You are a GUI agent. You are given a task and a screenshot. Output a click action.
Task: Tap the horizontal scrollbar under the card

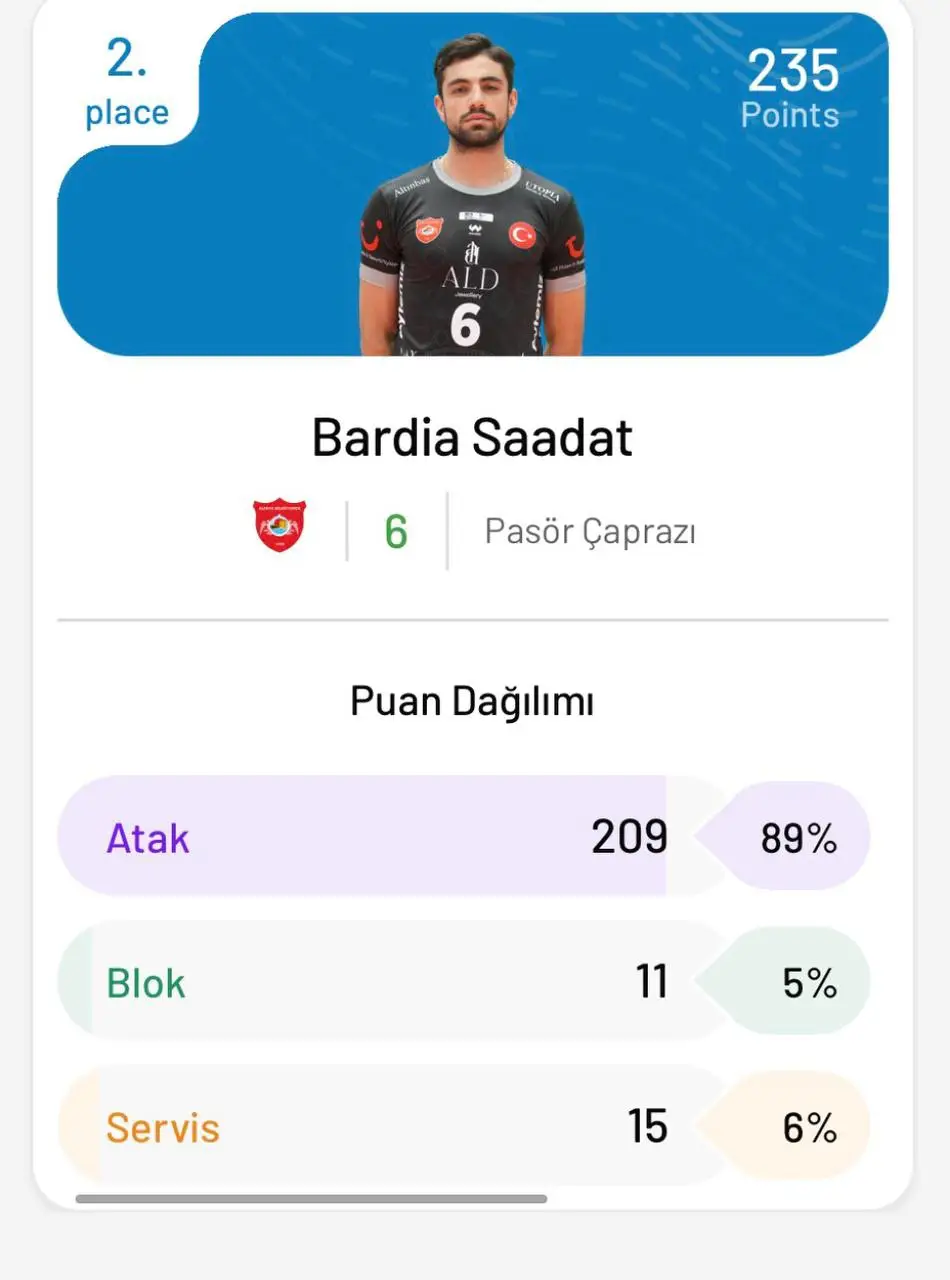click(x=311, y=1198)
